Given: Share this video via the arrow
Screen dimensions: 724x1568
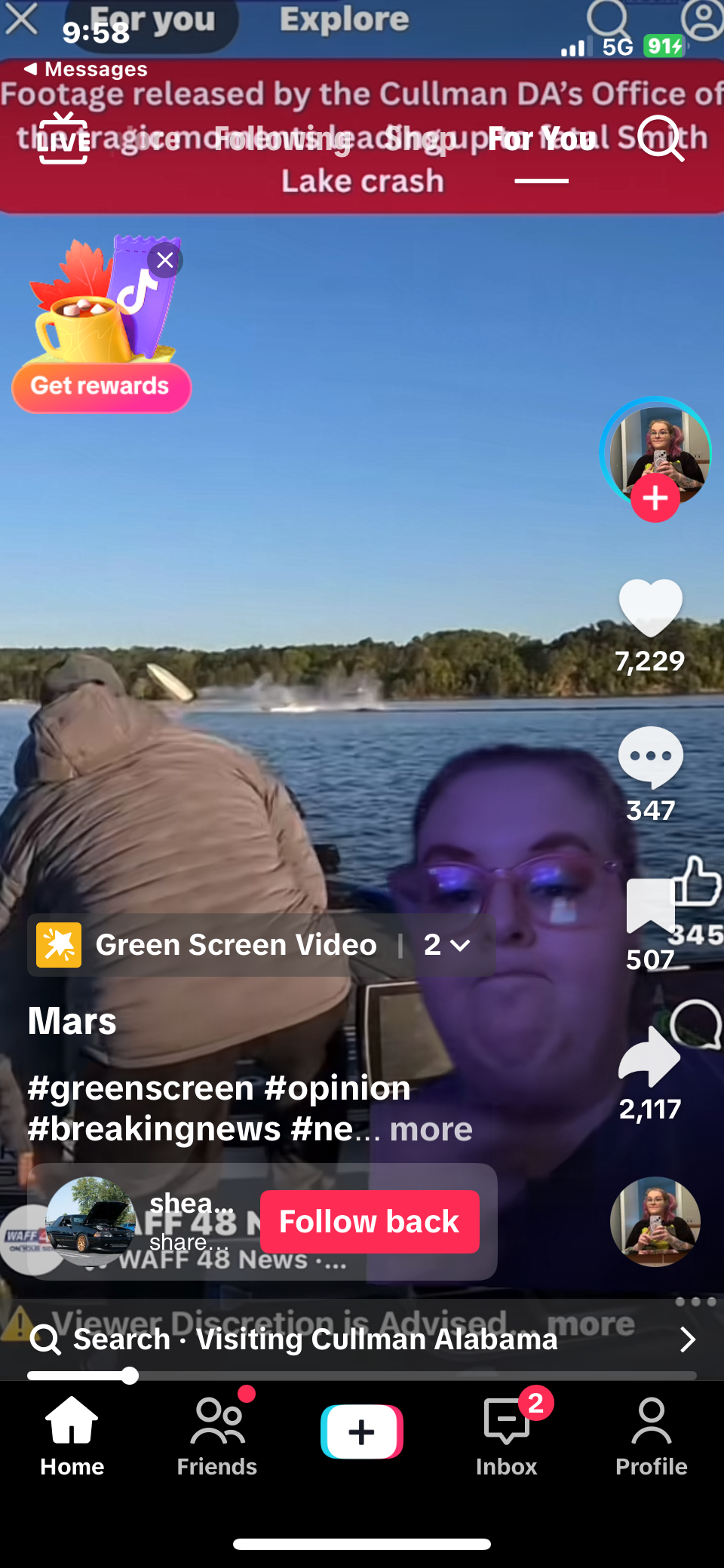Looking at the screenshot, I should coord(649,1057).
